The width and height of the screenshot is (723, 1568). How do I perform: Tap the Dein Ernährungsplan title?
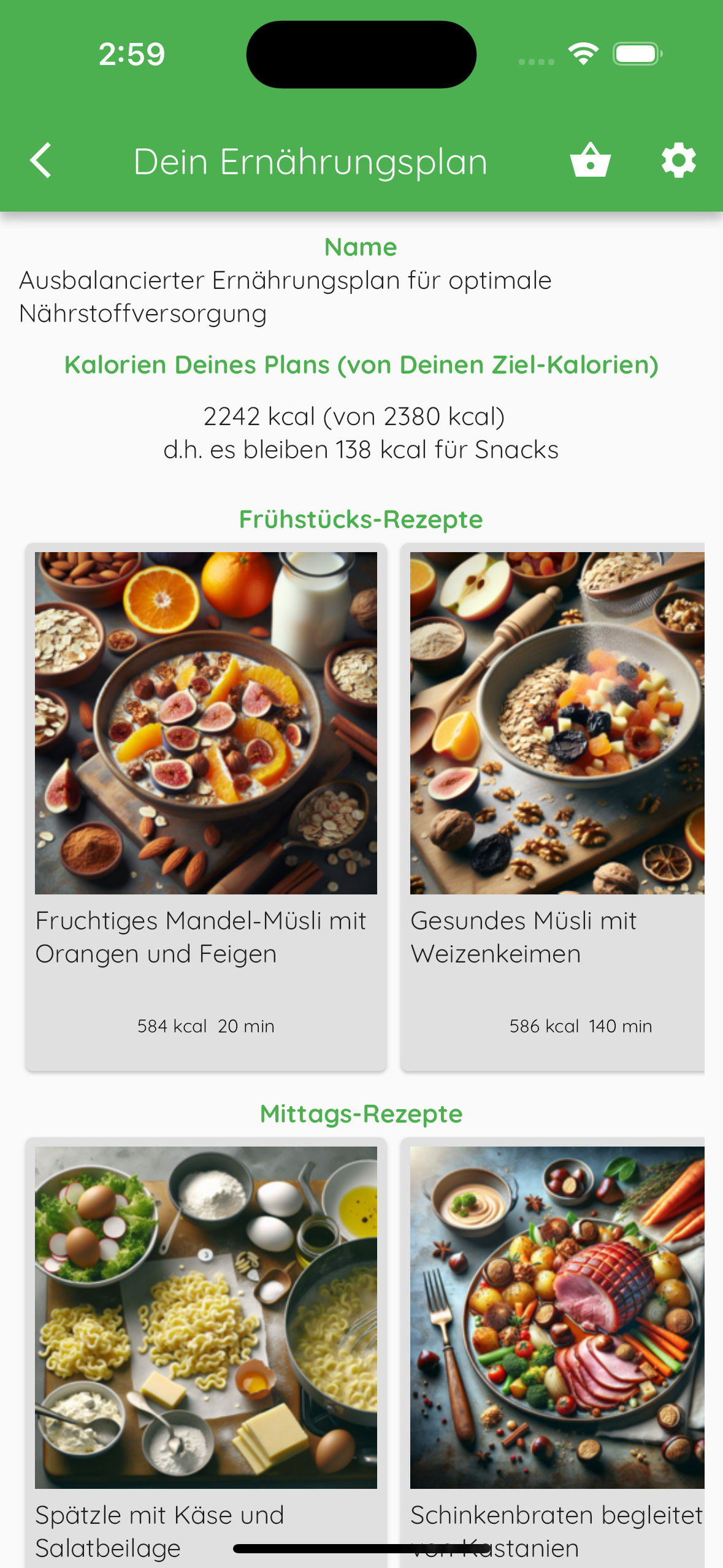pyautogui.click(x=310, y=161)
